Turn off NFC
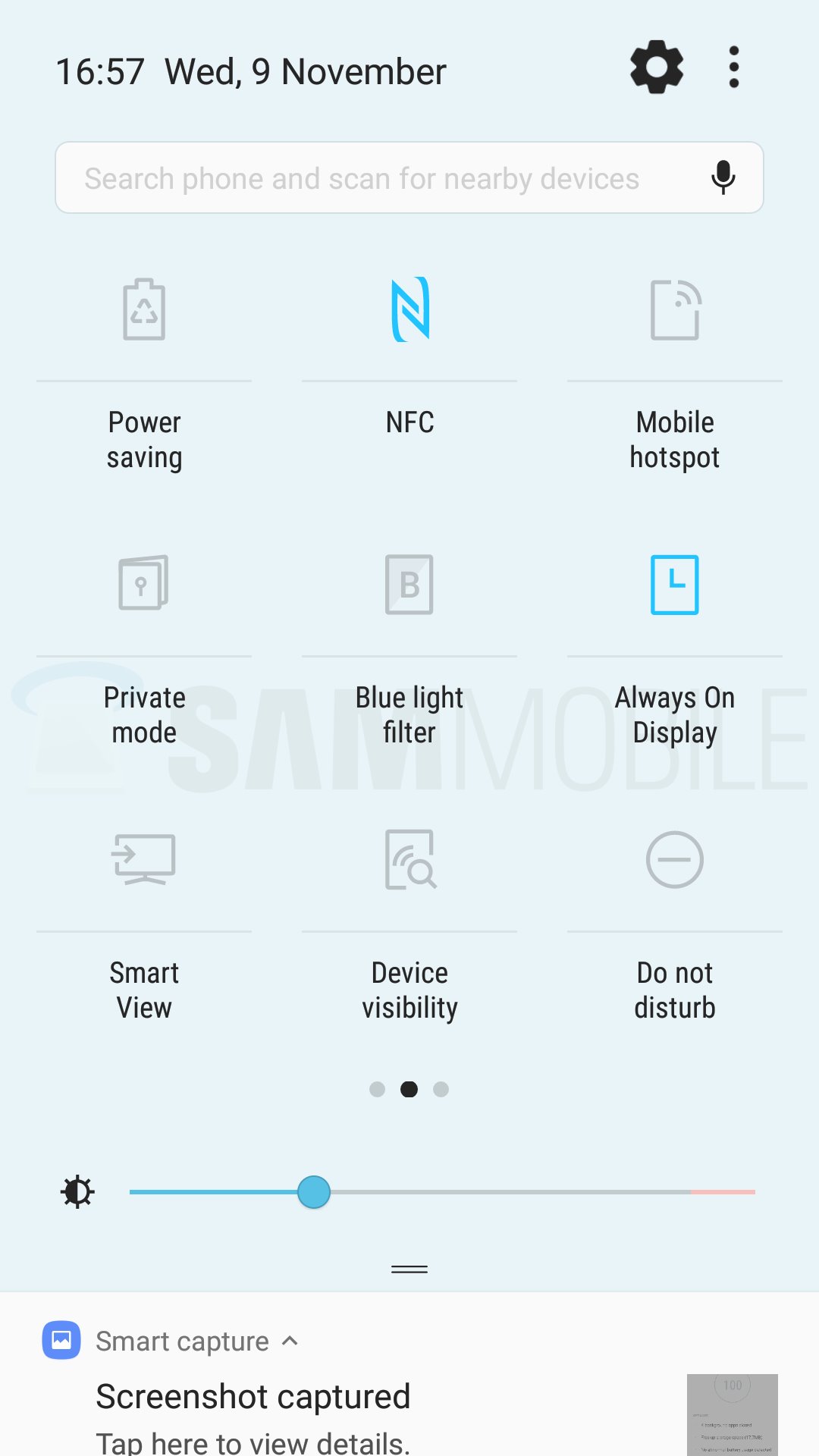Image resolution: width=819 pixels, height=1456 pixels. (409, 310)
